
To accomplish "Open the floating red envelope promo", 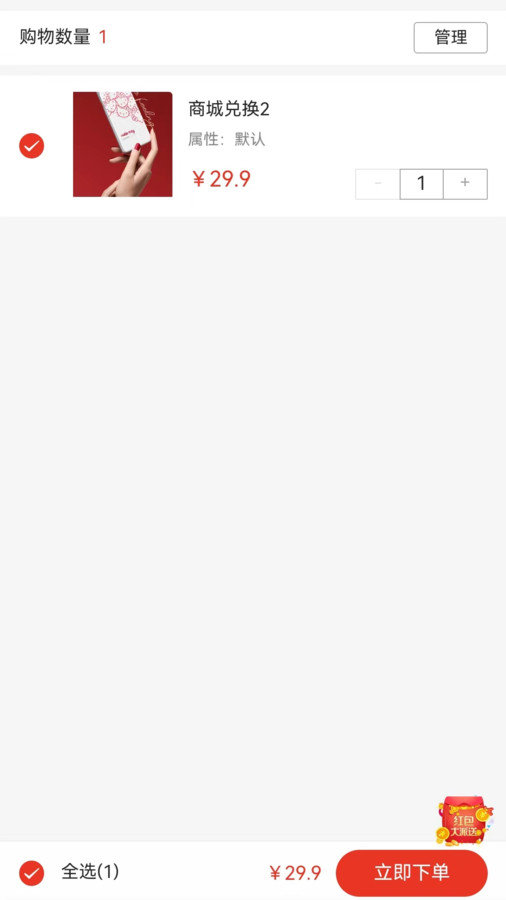I will point(465,820).
